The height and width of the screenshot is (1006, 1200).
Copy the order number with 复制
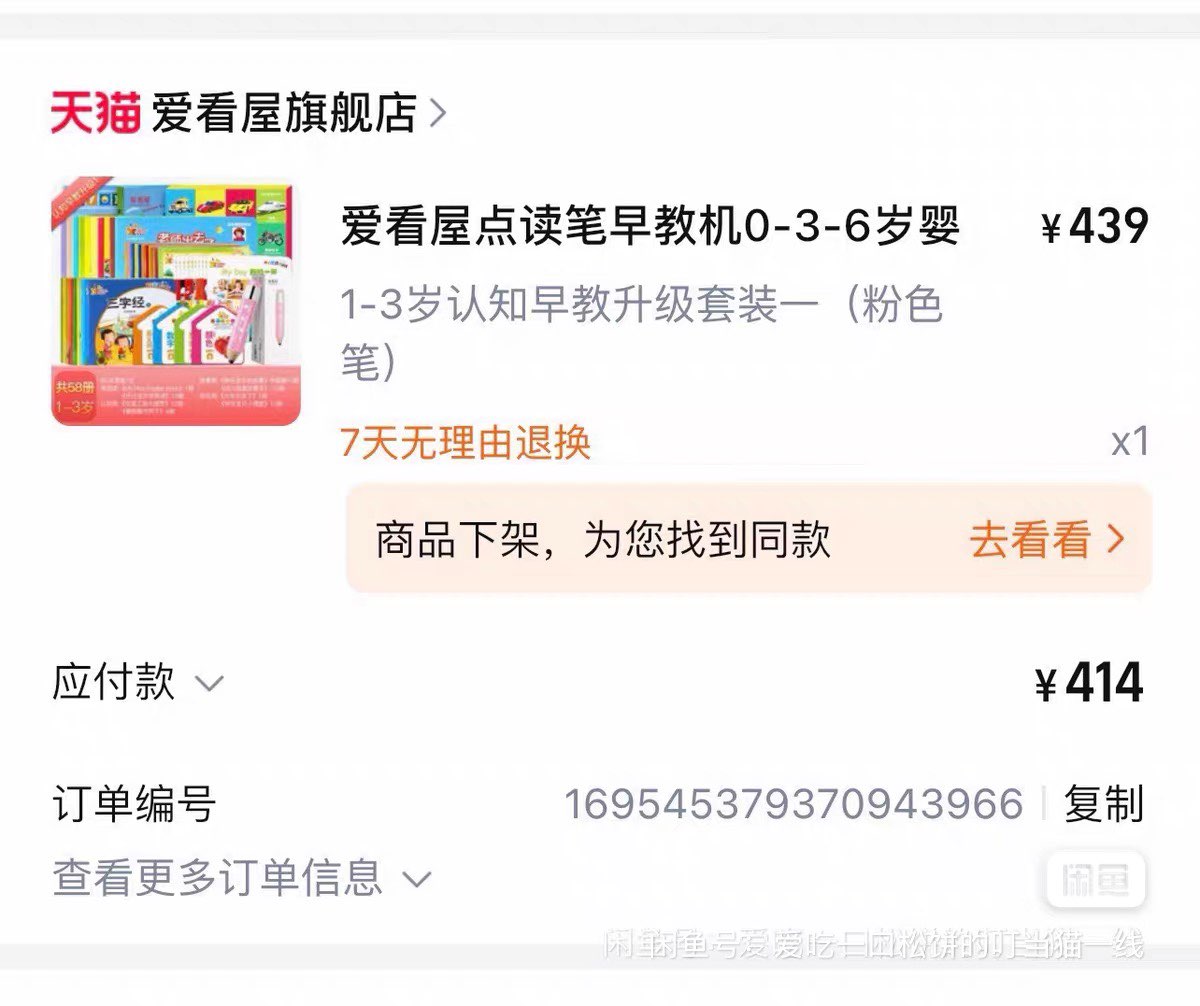tap(1103, 804)
